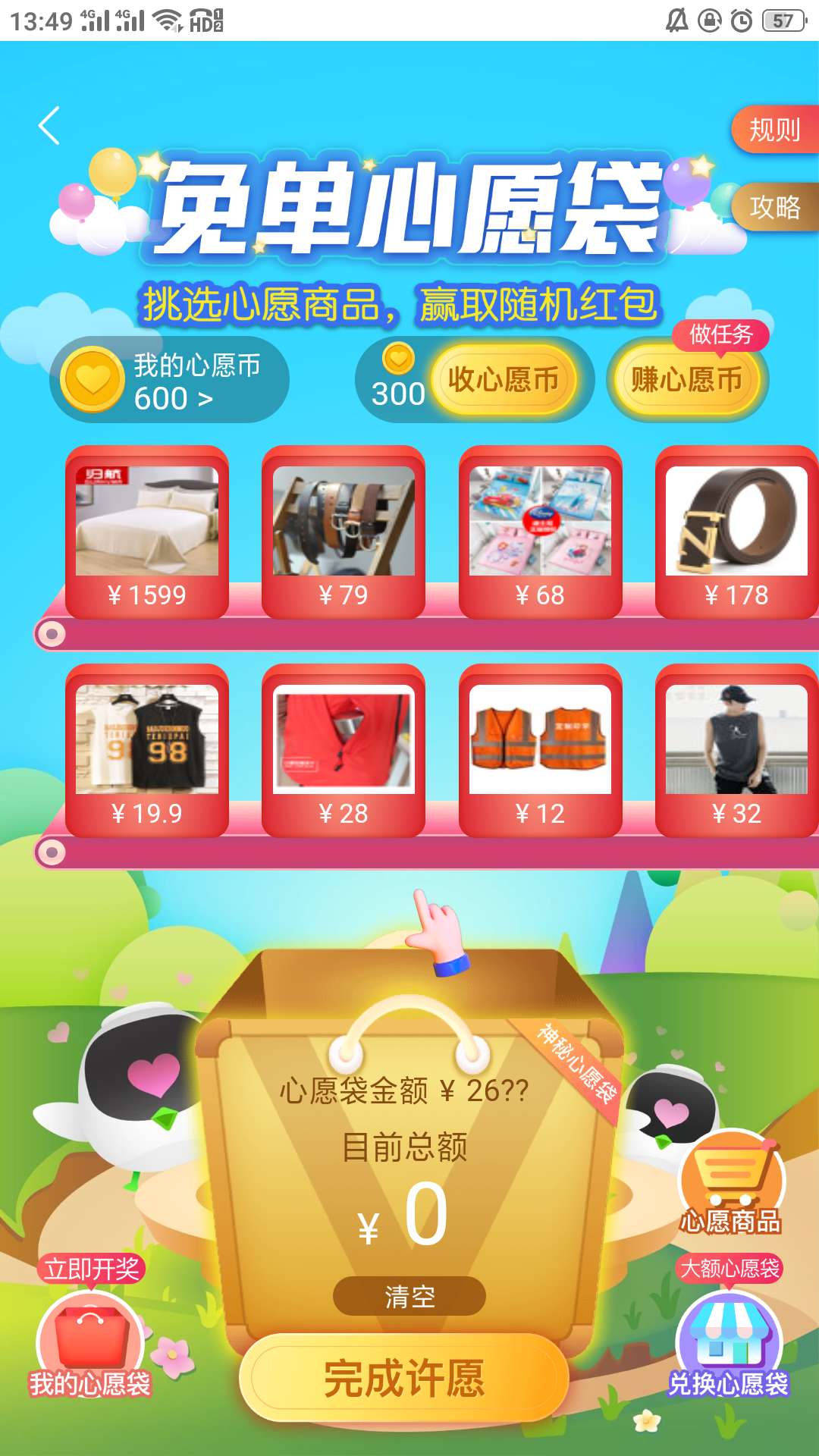Pick the ¥12 orange safety vests

coord(540,750)
